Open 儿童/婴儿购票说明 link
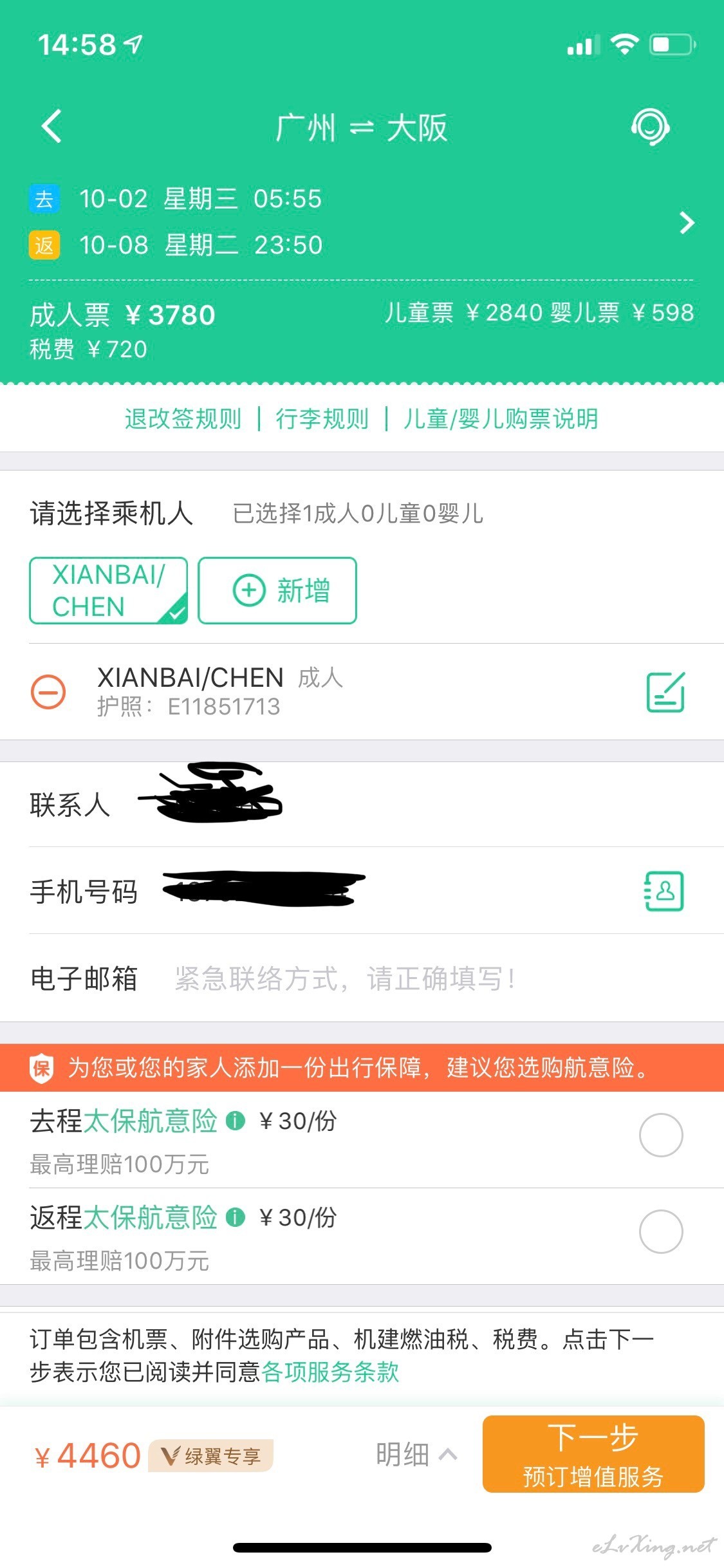 [501, 419]
